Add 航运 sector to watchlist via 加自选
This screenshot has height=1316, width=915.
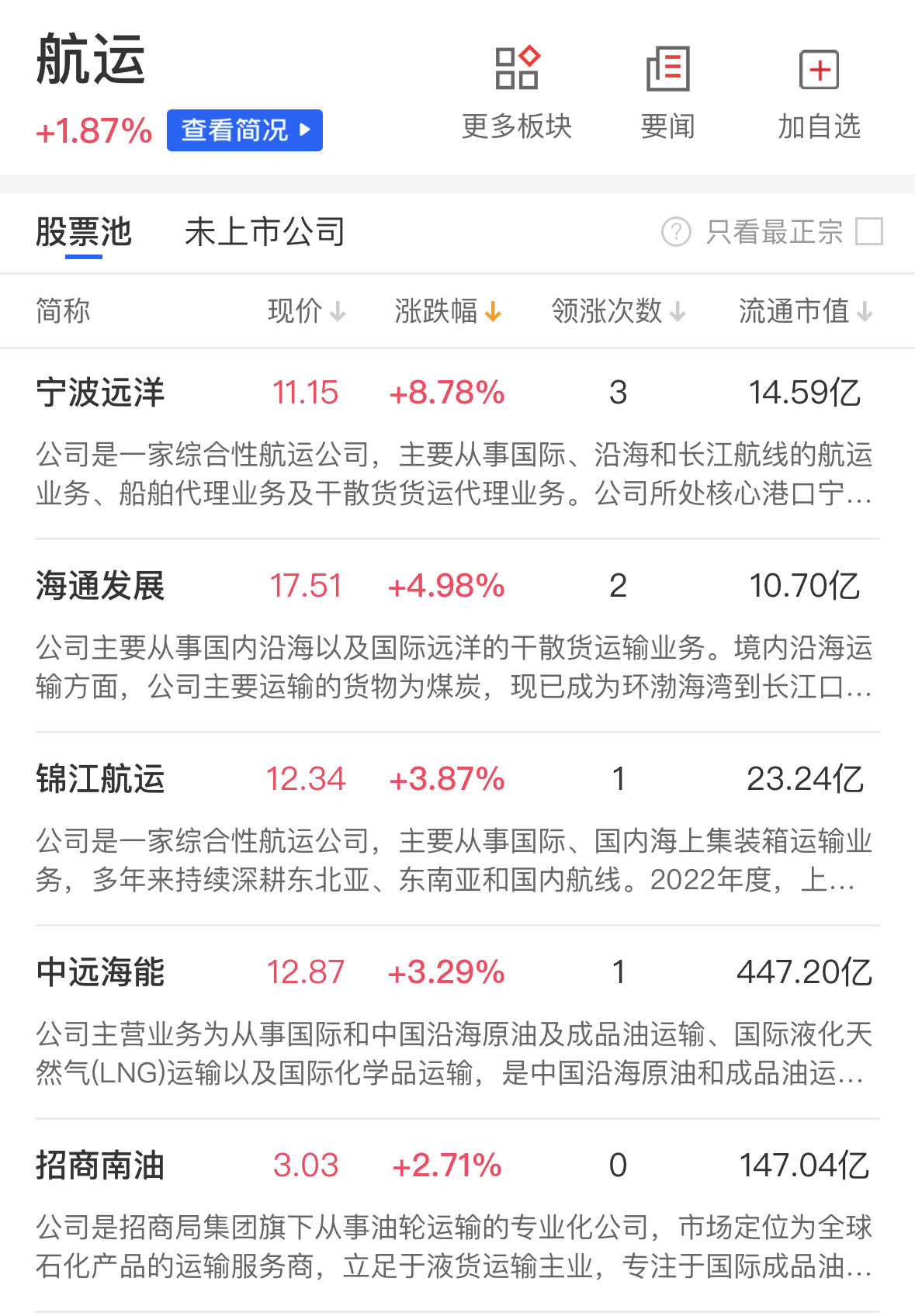click(819, 93)
